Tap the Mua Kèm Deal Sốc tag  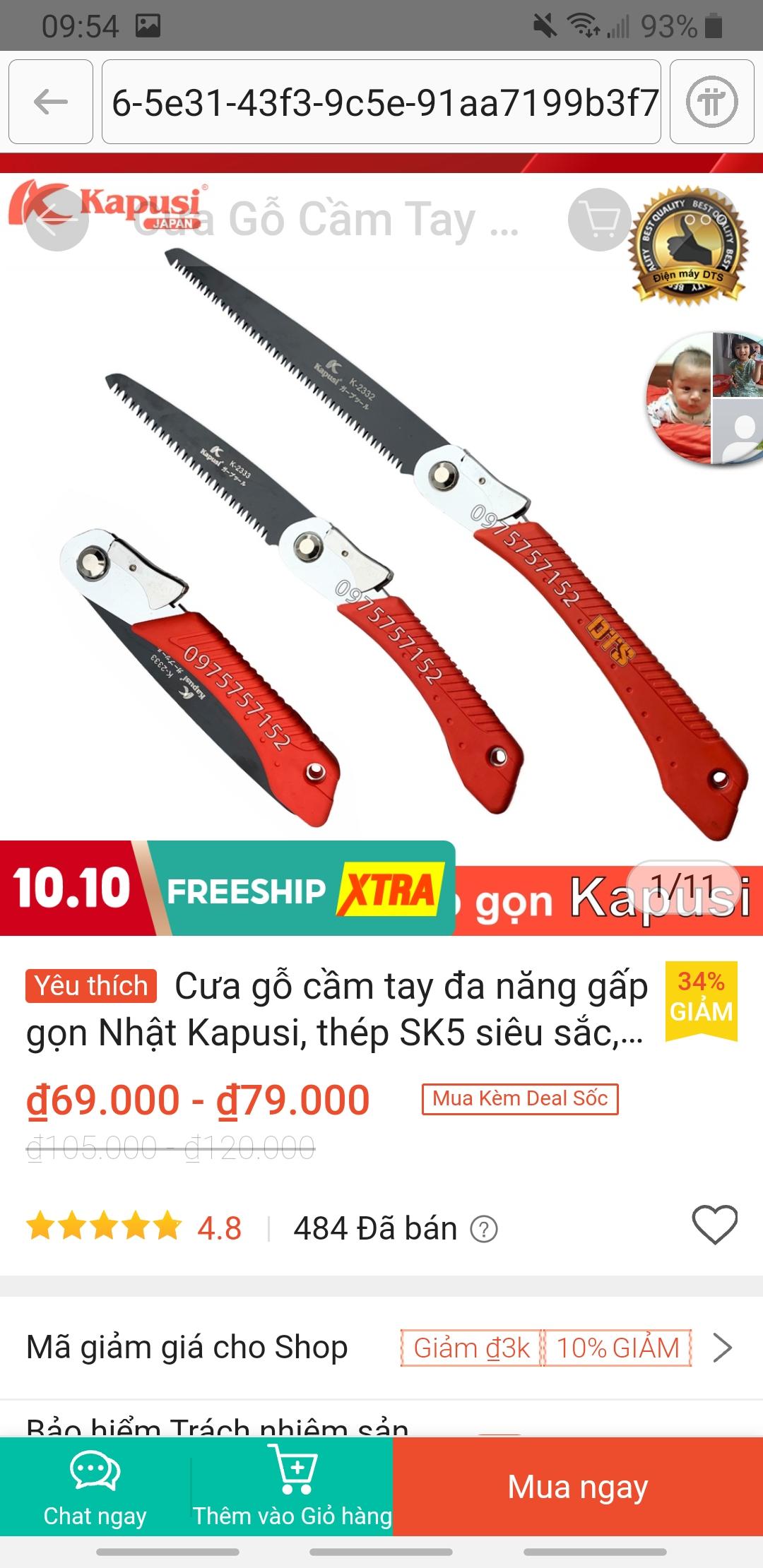pyautogui.click(x=520, y=1099)
